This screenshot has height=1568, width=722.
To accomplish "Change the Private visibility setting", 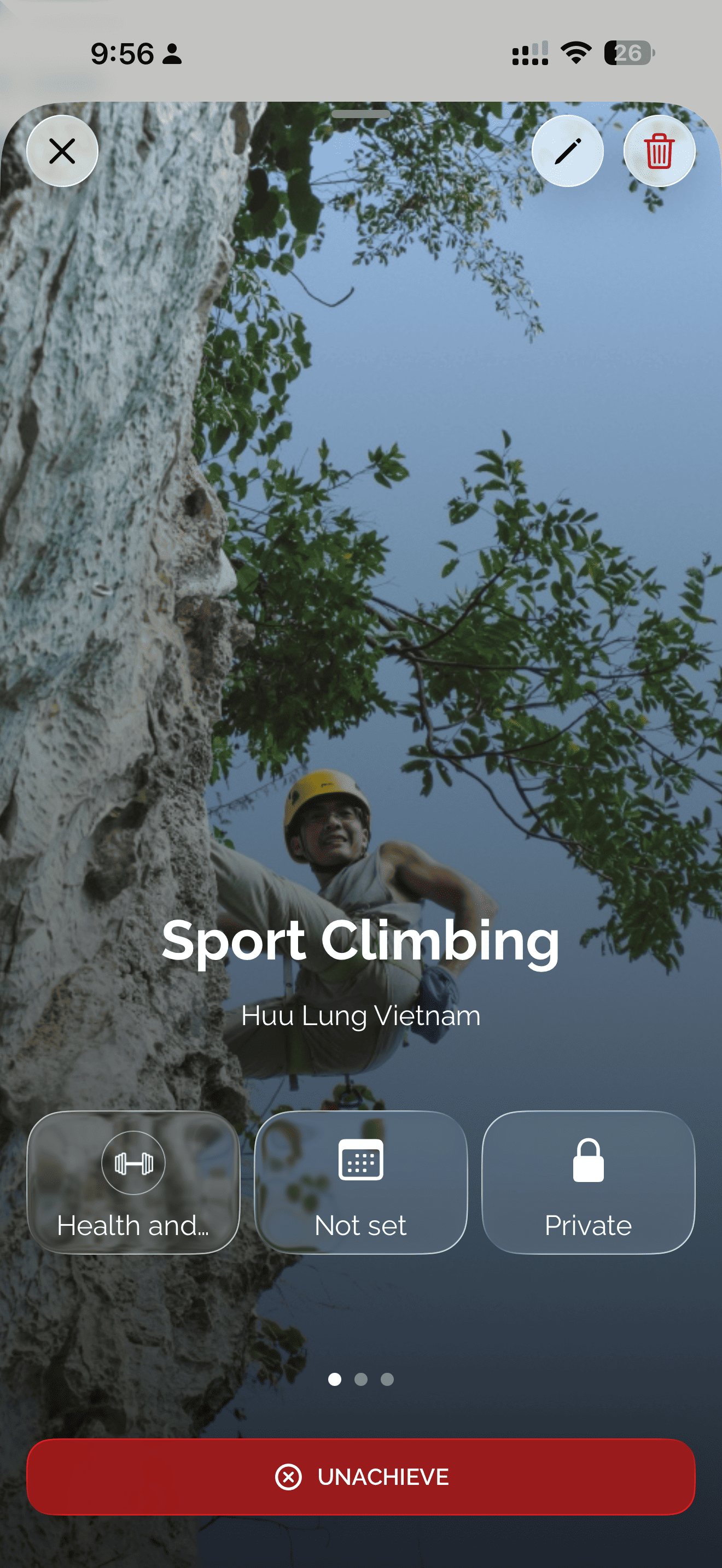I will [x=588, y=1182].
